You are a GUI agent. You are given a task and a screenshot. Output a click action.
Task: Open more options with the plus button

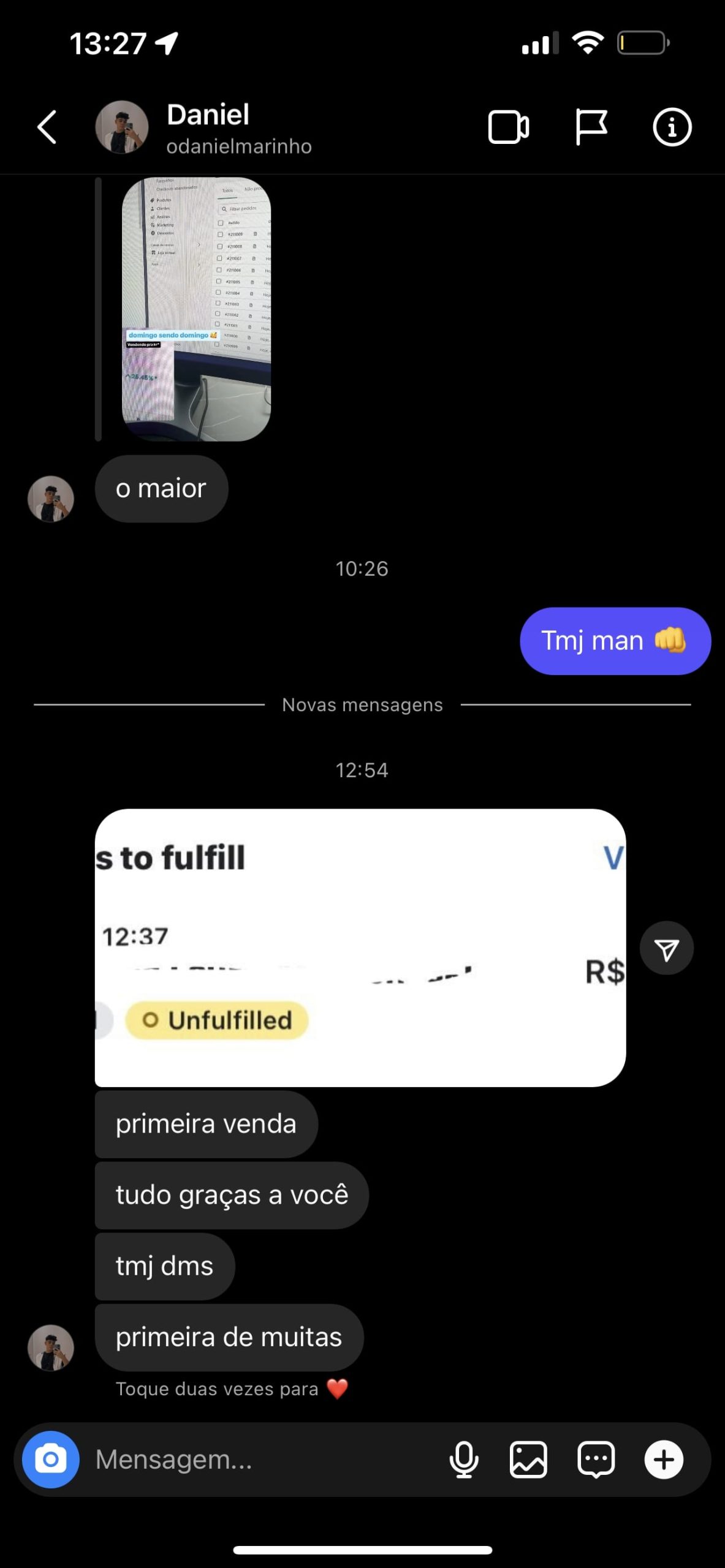[663, 1459]
